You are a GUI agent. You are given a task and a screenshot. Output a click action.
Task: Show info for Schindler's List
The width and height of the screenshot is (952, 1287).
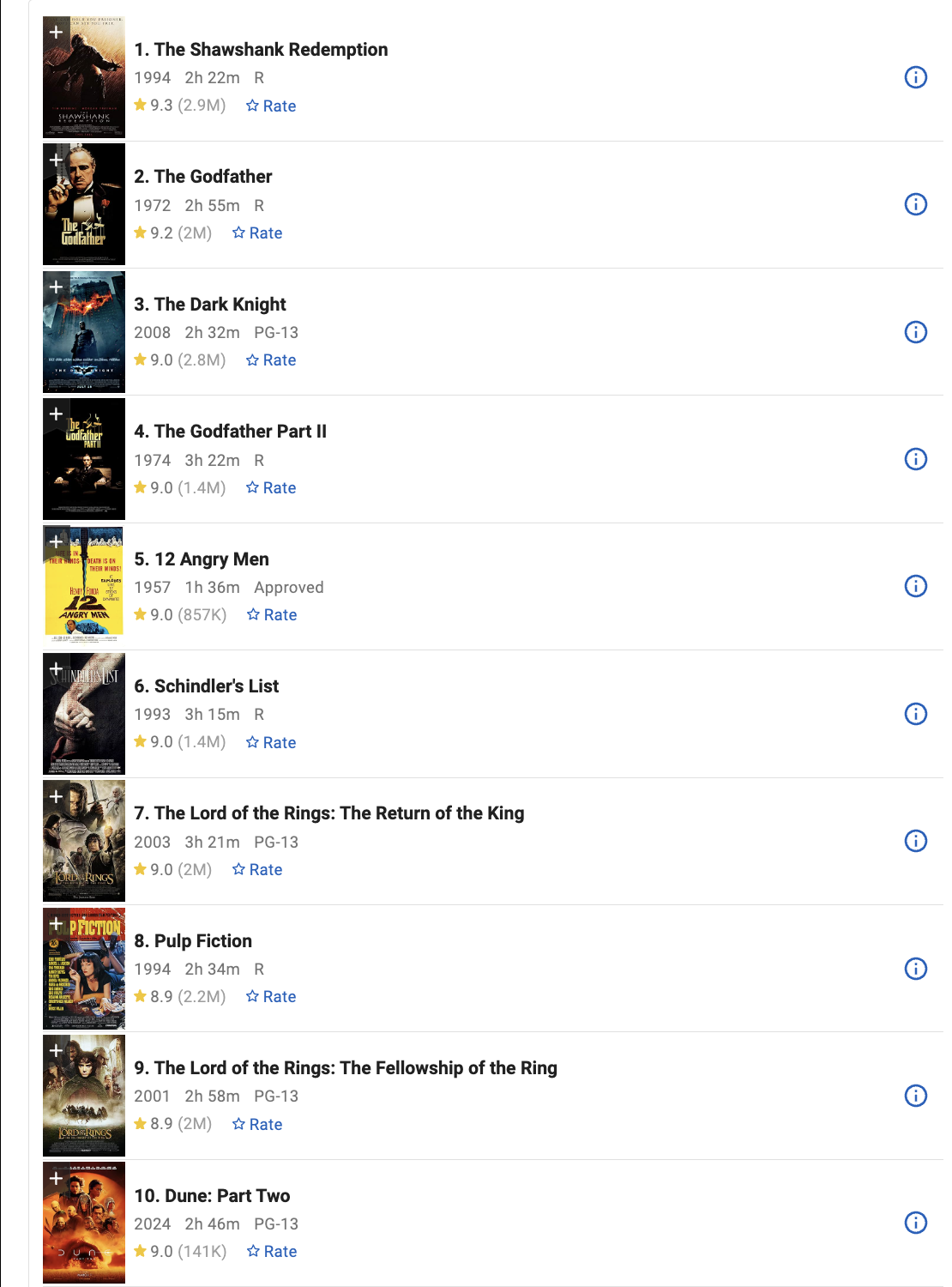(915, 714)
